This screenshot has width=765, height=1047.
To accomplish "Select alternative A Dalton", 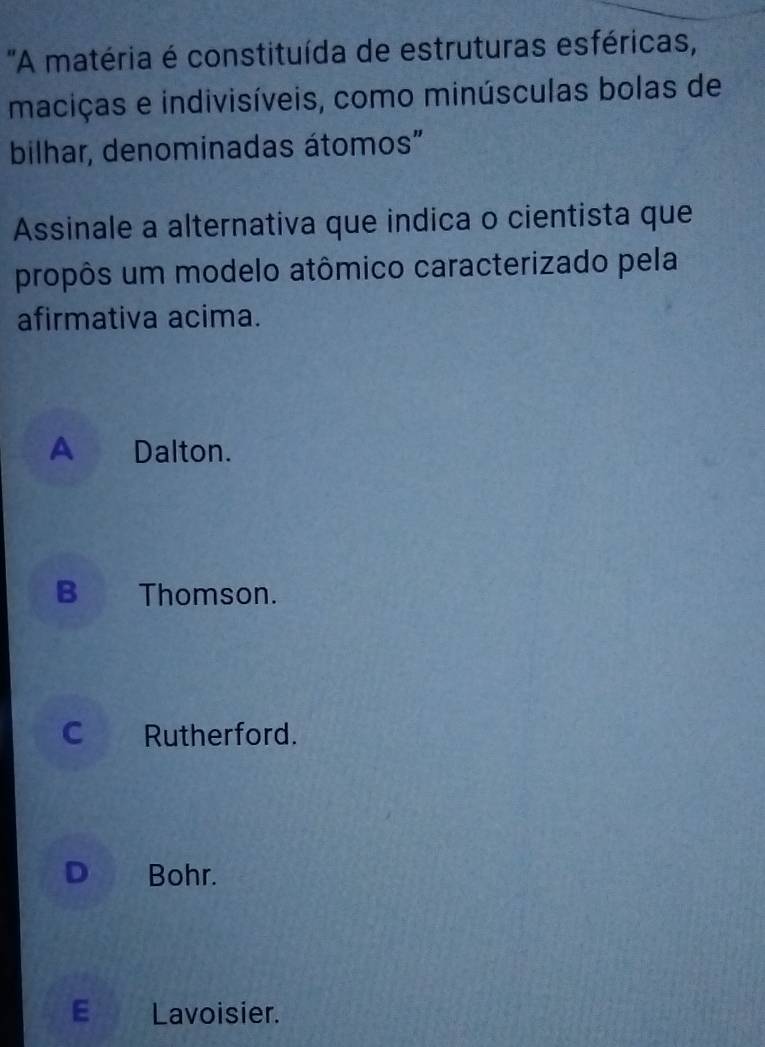I will (66, 451).
